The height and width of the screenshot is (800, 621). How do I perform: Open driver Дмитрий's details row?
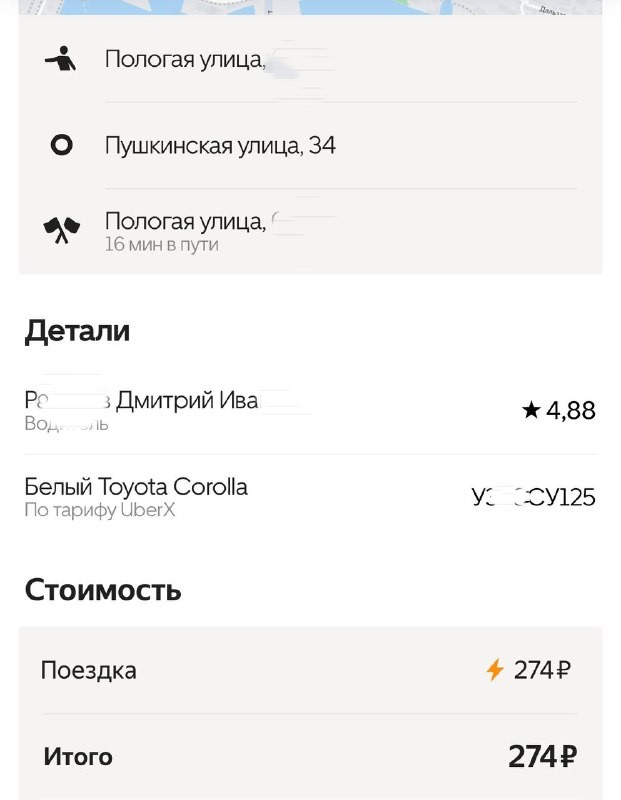tap(309, 411)
